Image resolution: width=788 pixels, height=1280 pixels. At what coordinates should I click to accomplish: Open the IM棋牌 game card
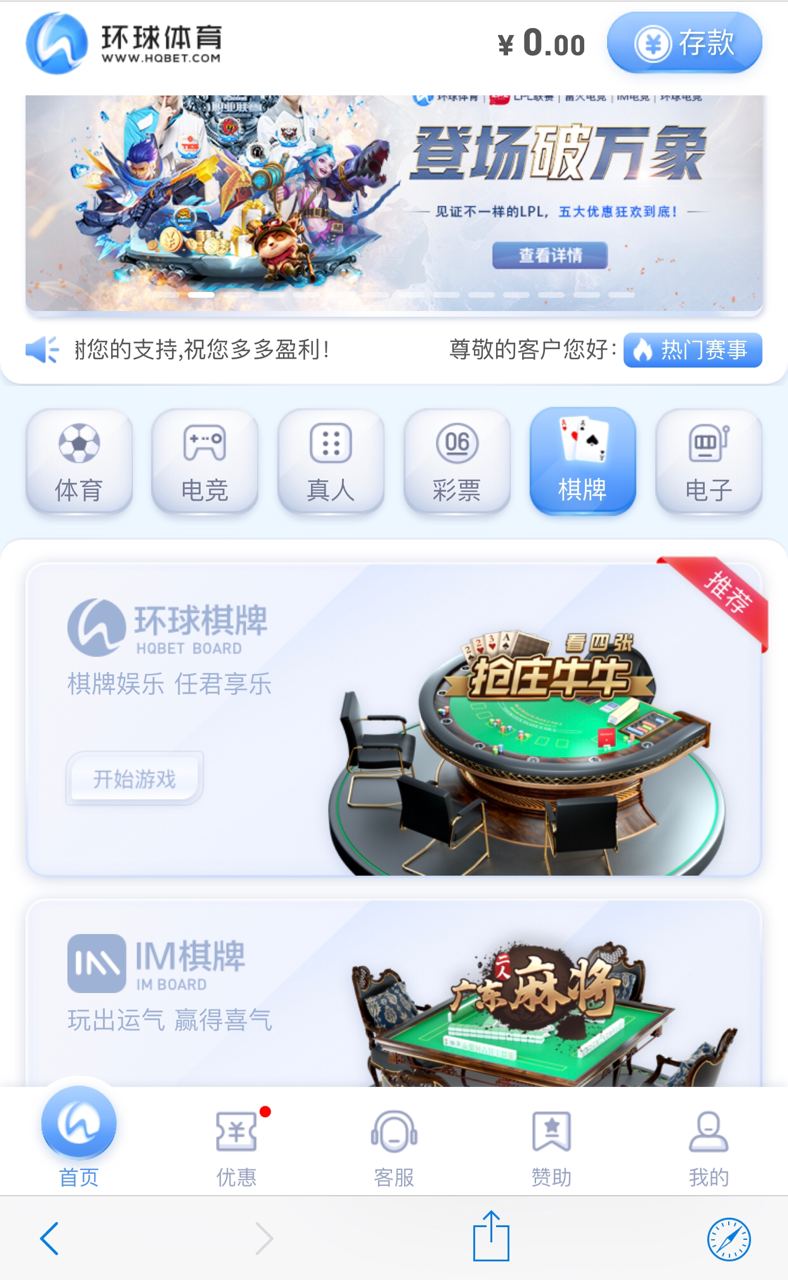pos(394,992)
